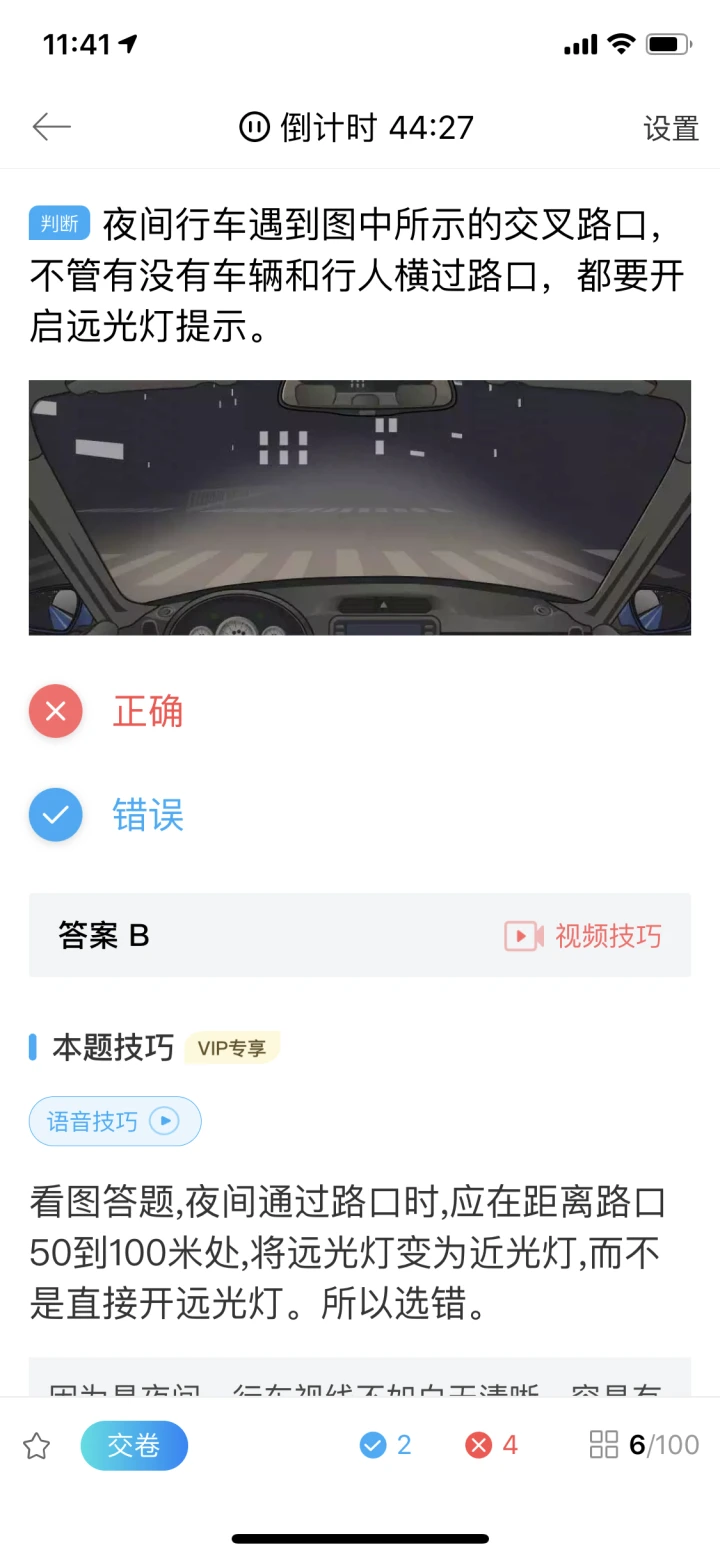
Task: Open 视频技巧 video tip
Action: (x=583, y=936)
